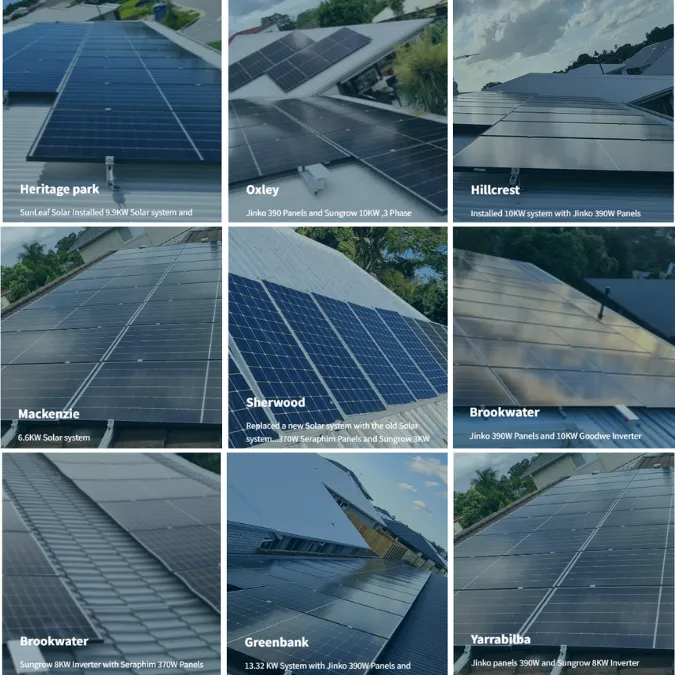Open the Yarrabilba project tile

pos(564,564)
